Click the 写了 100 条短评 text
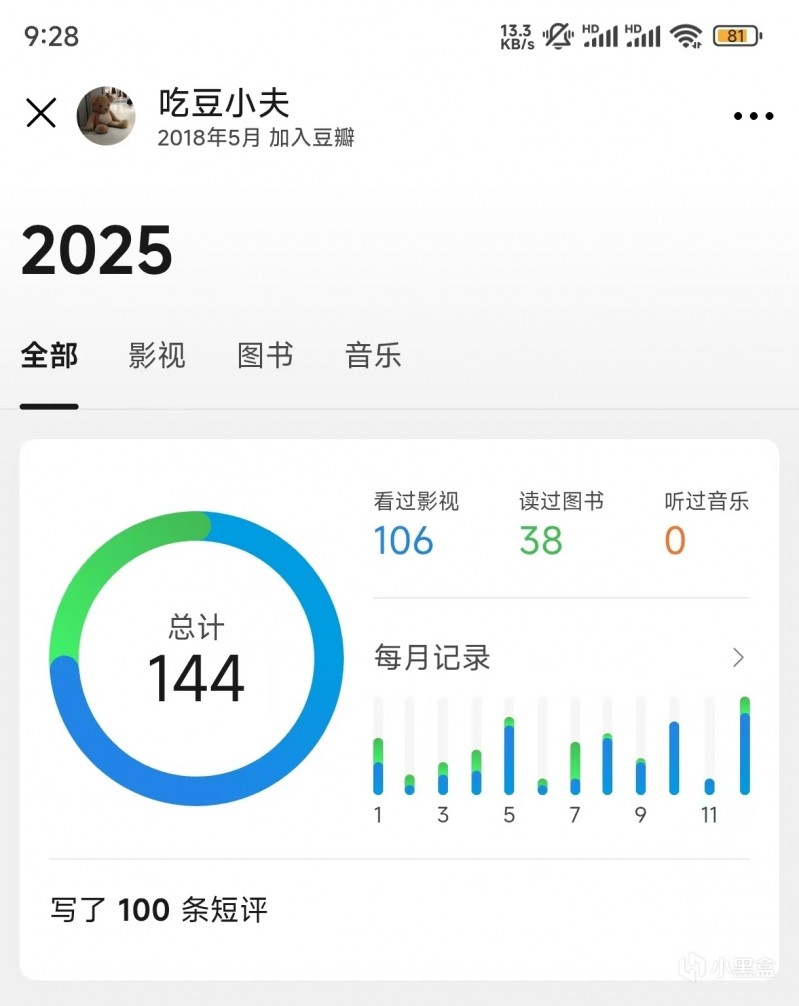 pos(157,910)
